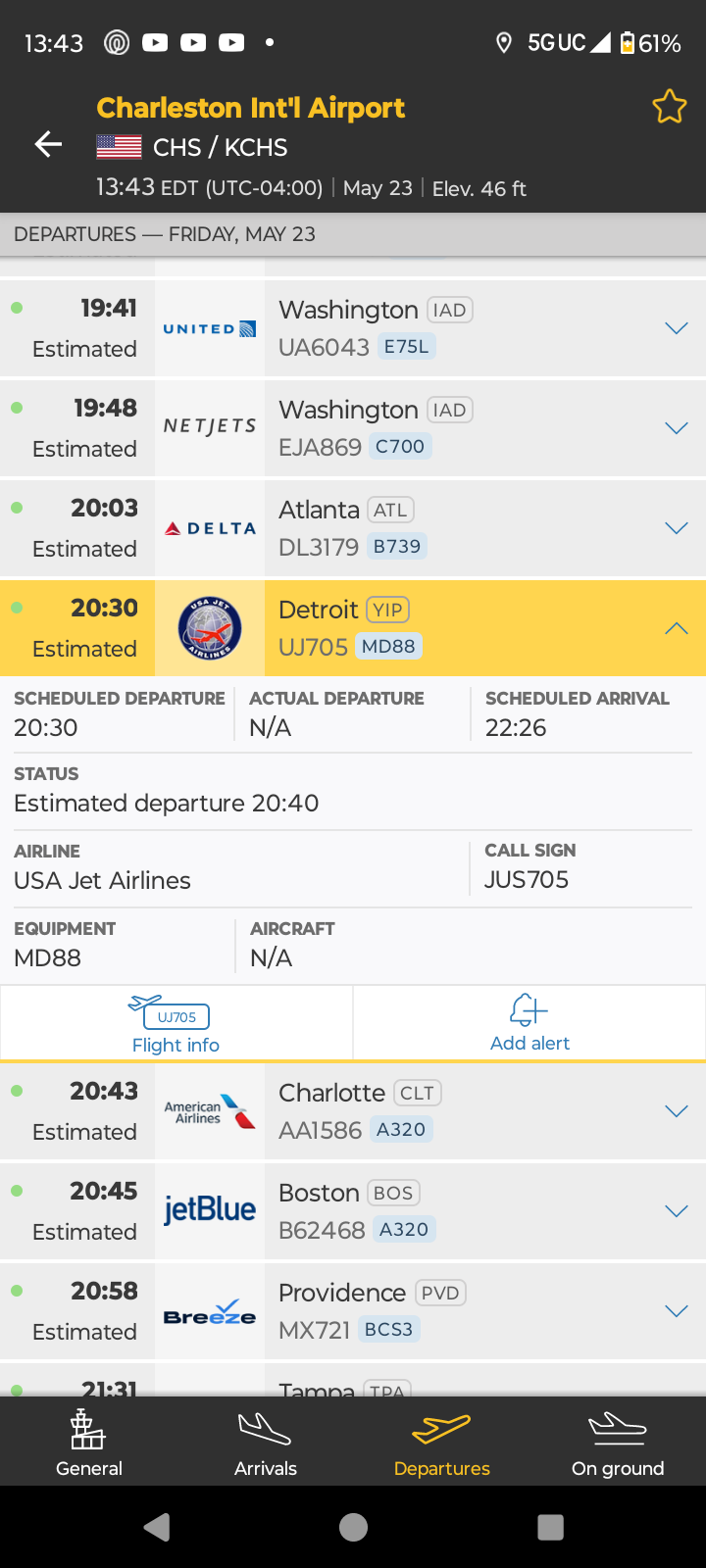Go back using the arrow icon
Screen dimensions: 706x1568
(48, 145)
